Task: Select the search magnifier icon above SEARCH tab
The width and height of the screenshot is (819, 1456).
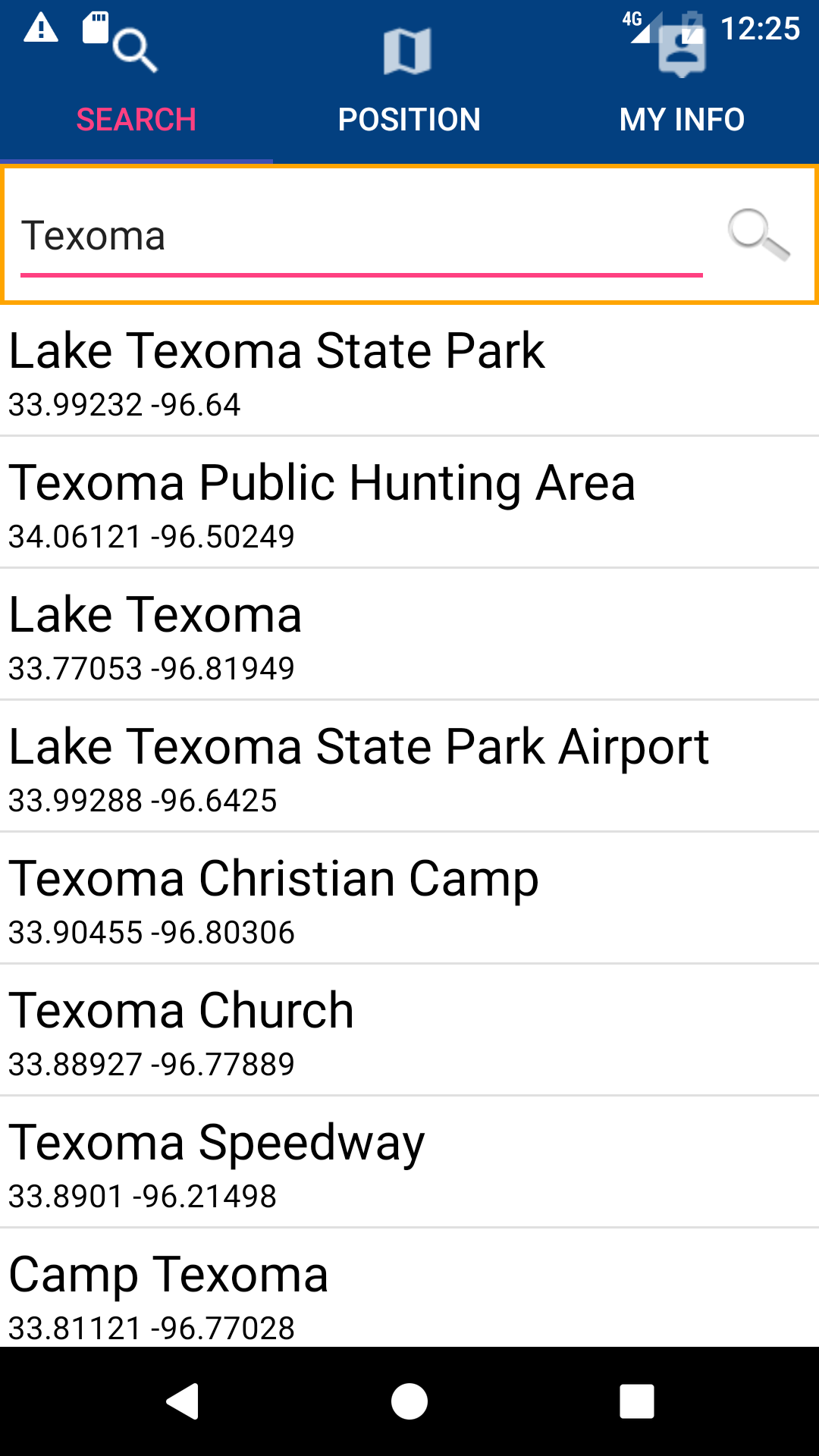Action: coord(135,48)
